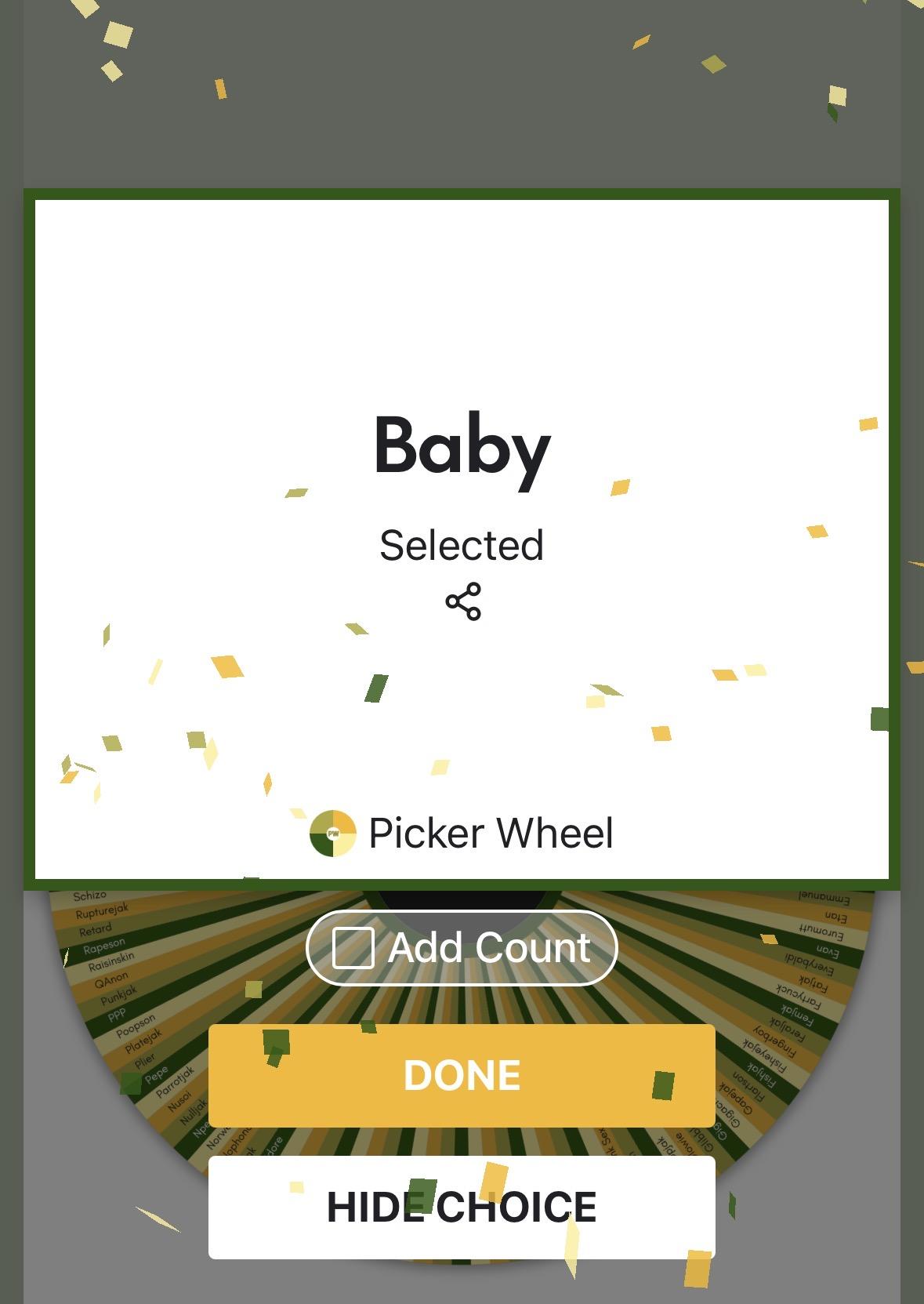The width and height of the screenshot is (924, 1304).
Task: Tap the DONE button
Action: tap(462, 1075)
